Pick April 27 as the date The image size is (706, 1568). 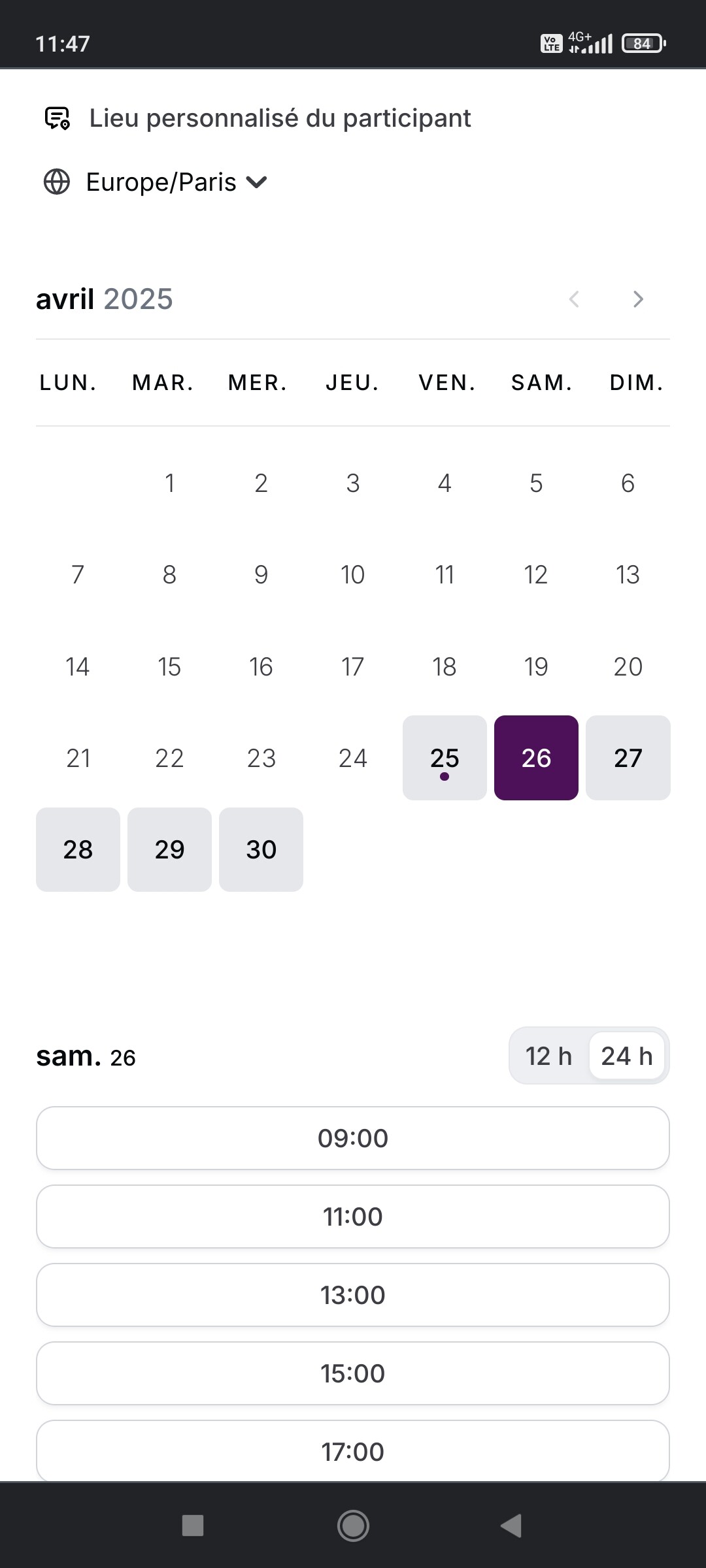(628, 758)
